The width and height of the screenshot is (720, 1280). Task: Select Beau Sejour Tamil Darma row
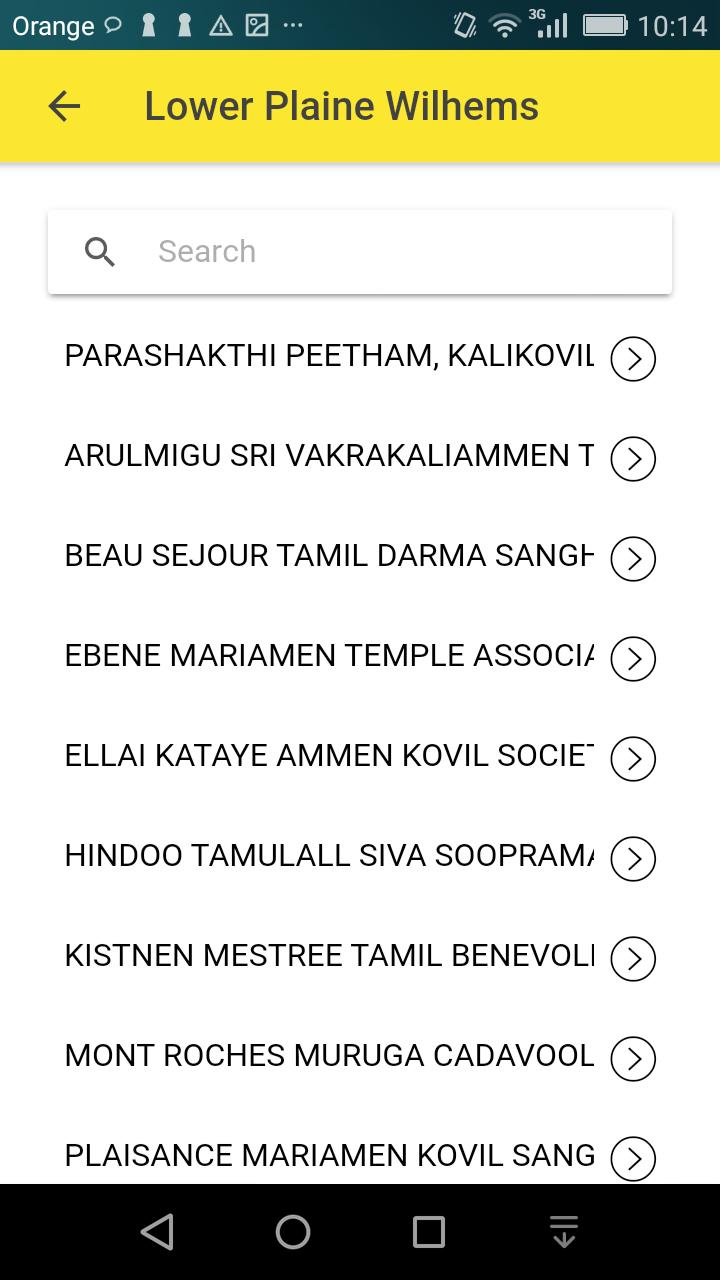330,556
